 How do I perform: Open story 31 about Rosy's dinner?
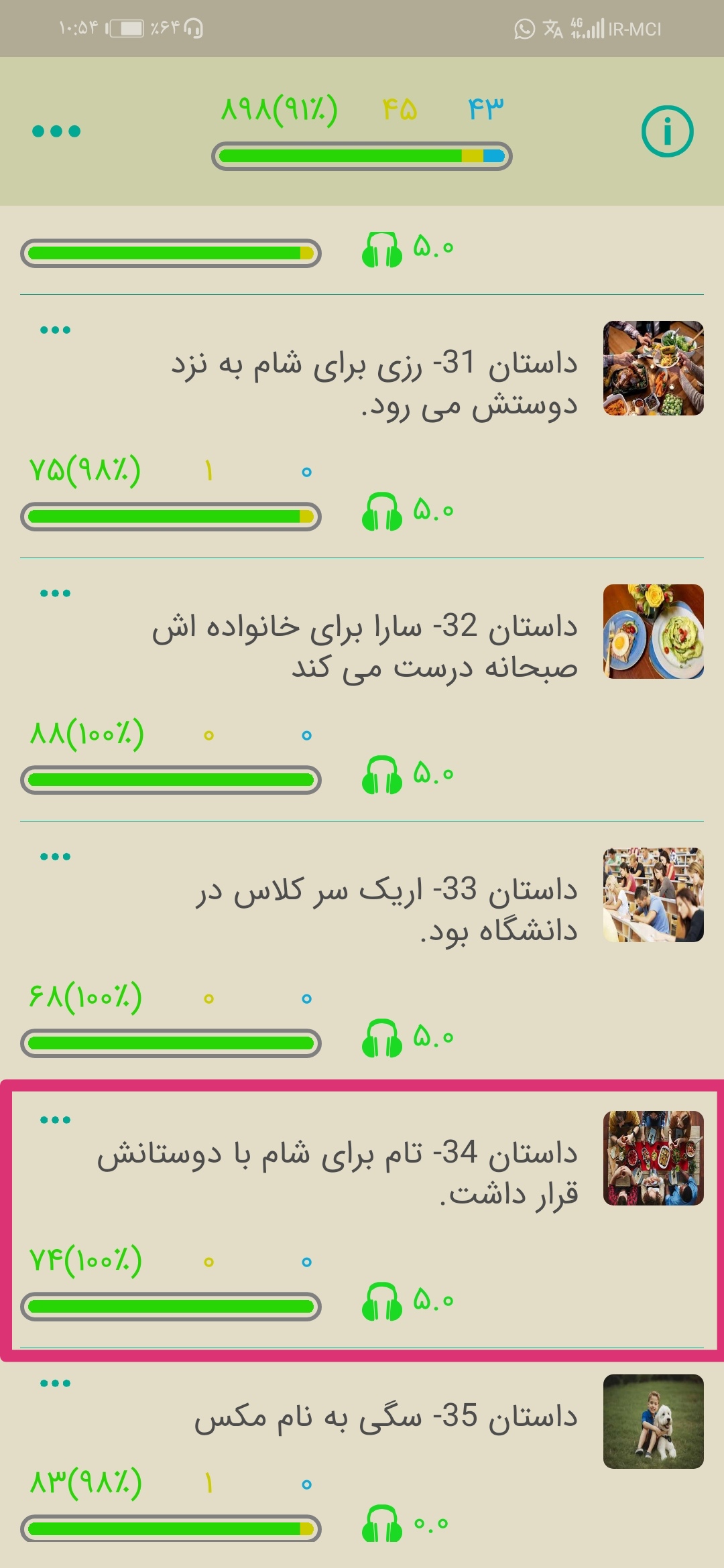point(374,383)
